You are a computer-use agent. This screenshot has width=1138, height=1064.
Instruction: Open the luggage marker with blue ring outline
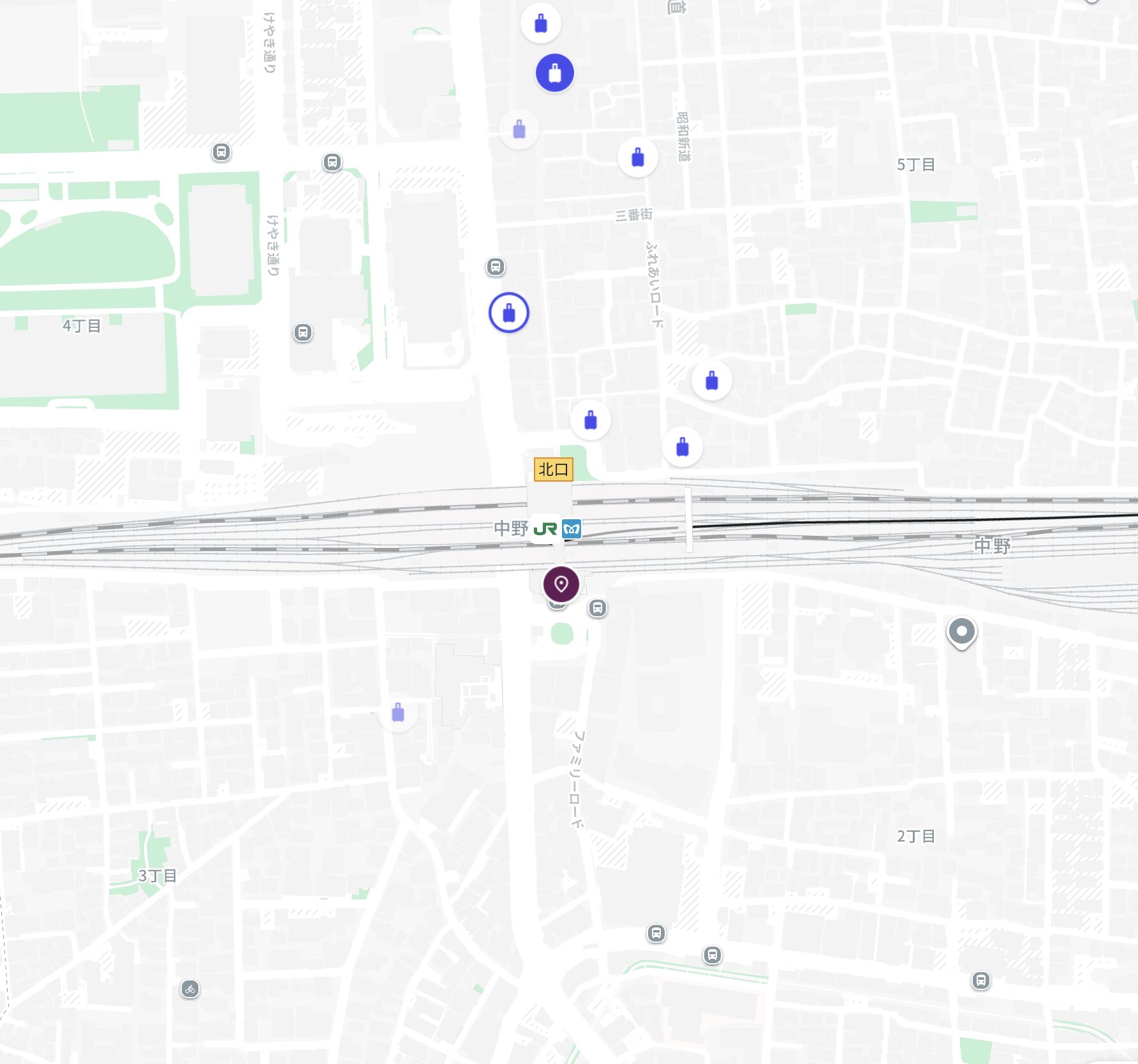[509, 313]
